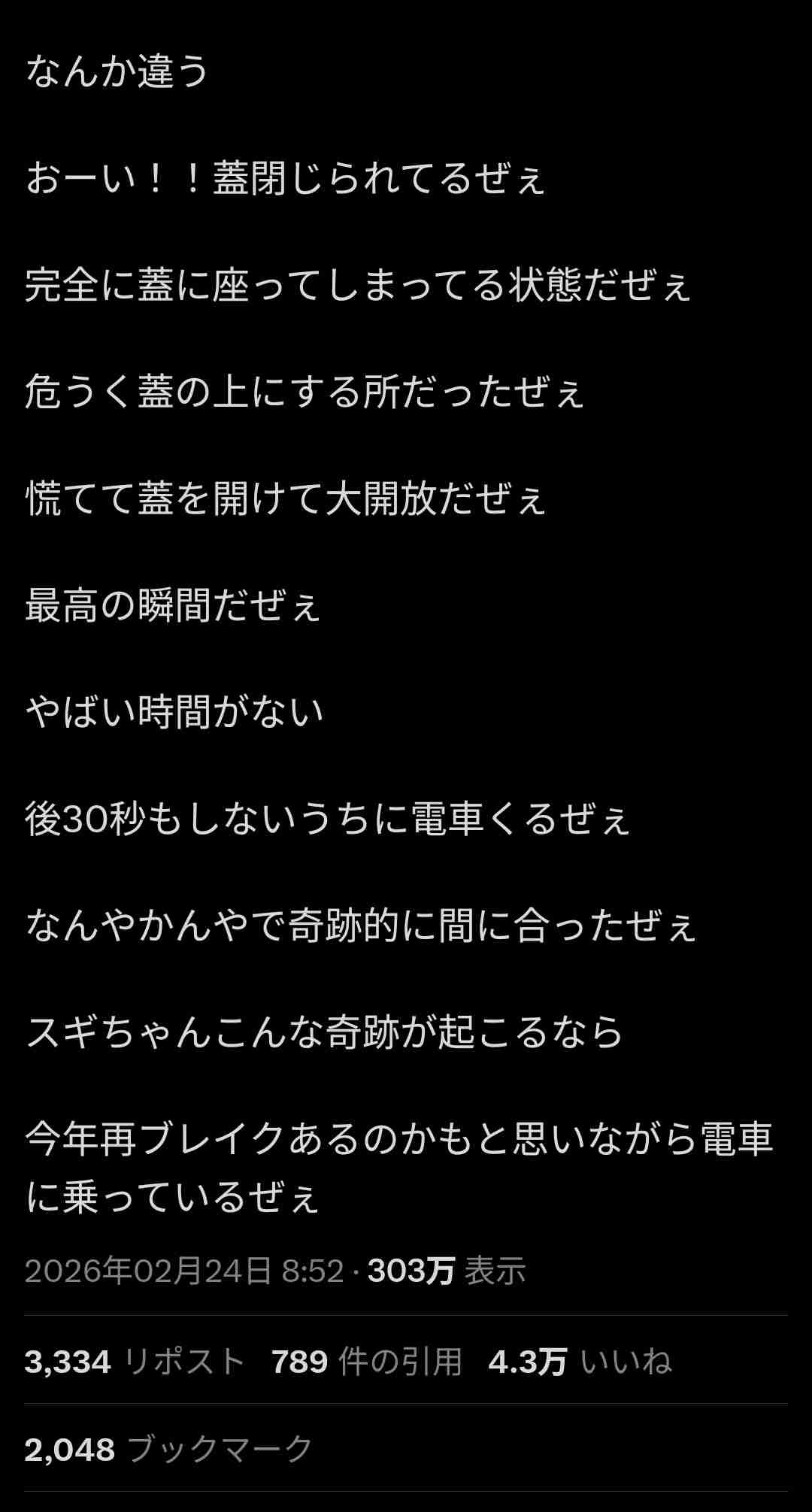View the 789 quote posts
The height and width of the screenshot is (1512, 812).
[366, 1362]
